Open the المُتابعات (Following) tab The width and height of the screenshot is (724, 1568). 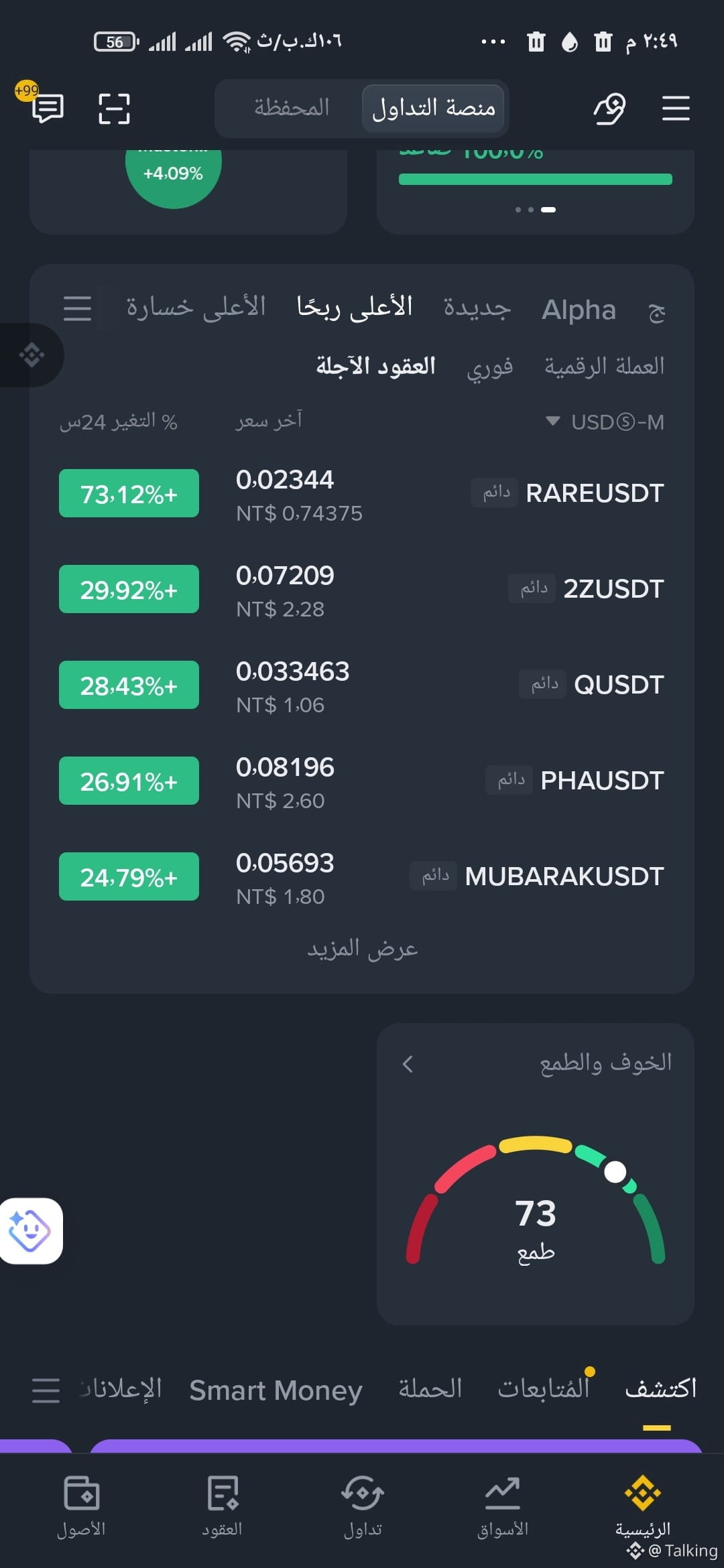pos(543,1388)
